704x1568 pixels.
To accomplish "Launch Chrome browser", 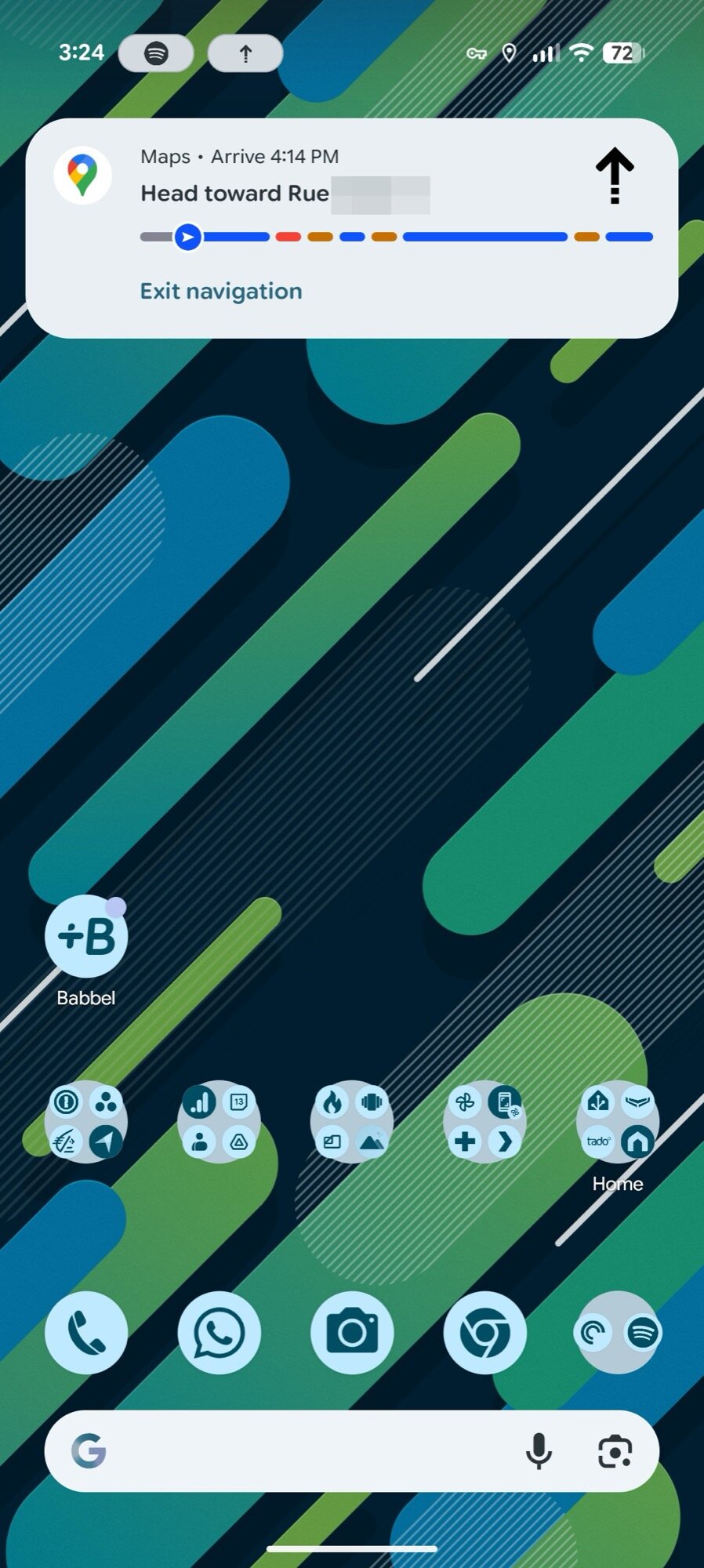I will [484, 1333].
